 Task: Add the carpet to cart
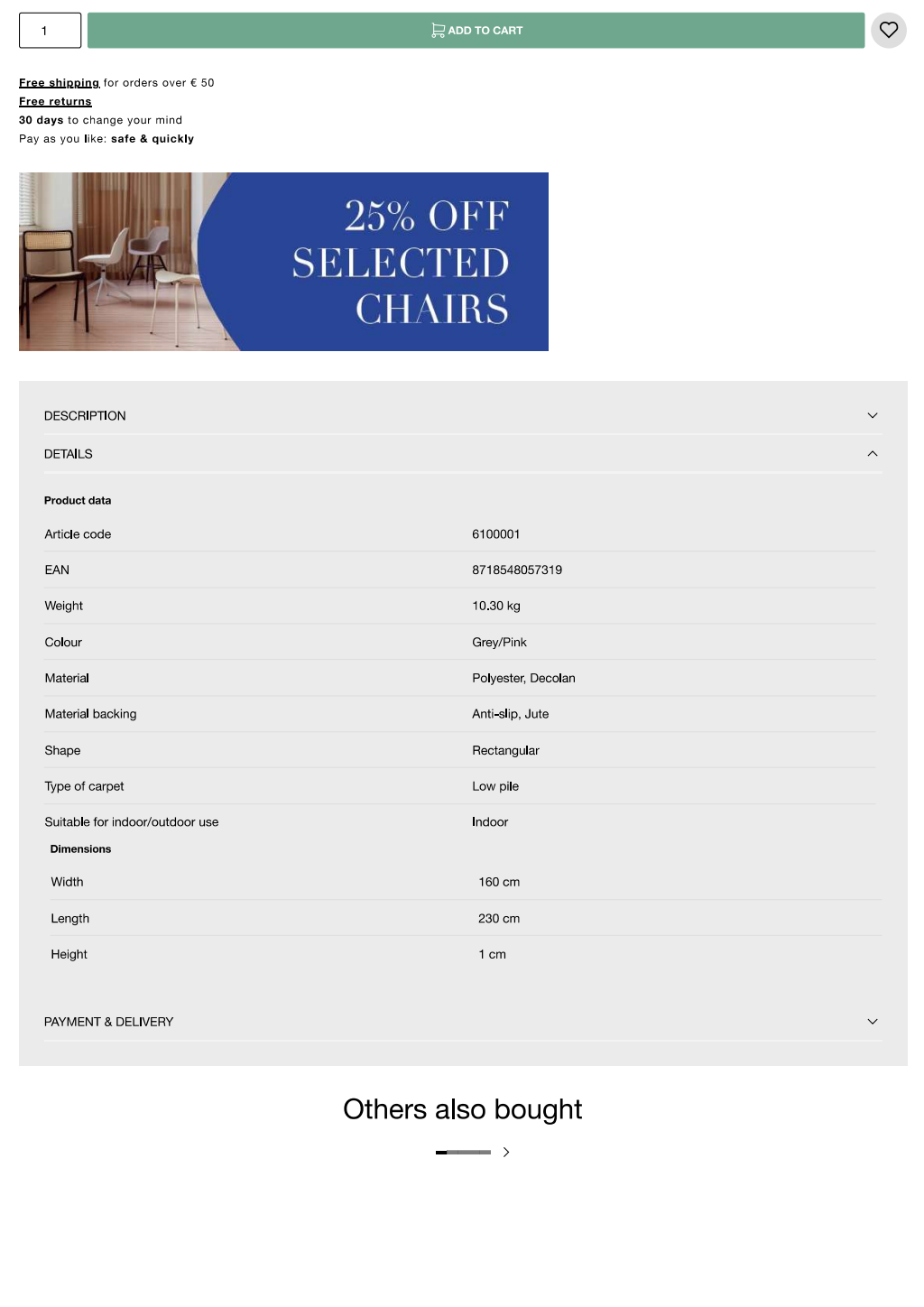tap(476, 31)
